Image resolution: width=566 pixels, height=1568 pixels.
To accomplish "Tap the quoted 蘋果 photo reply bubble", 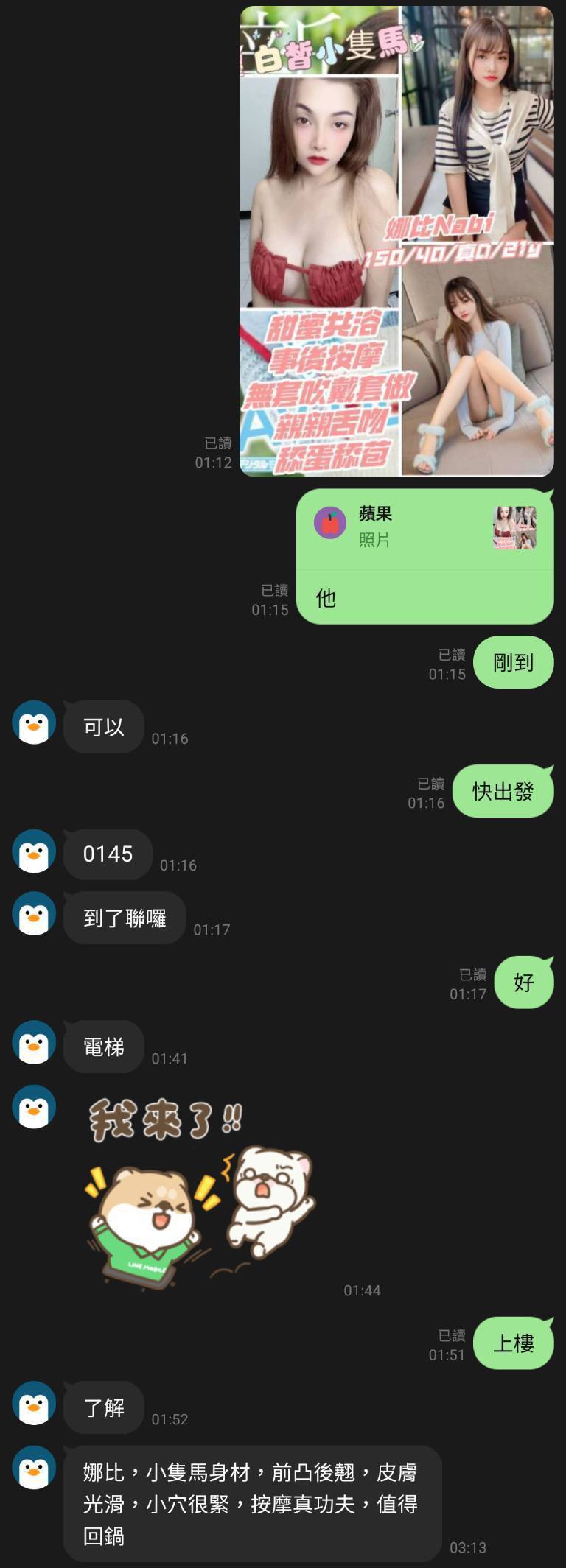I will (424, 528).
